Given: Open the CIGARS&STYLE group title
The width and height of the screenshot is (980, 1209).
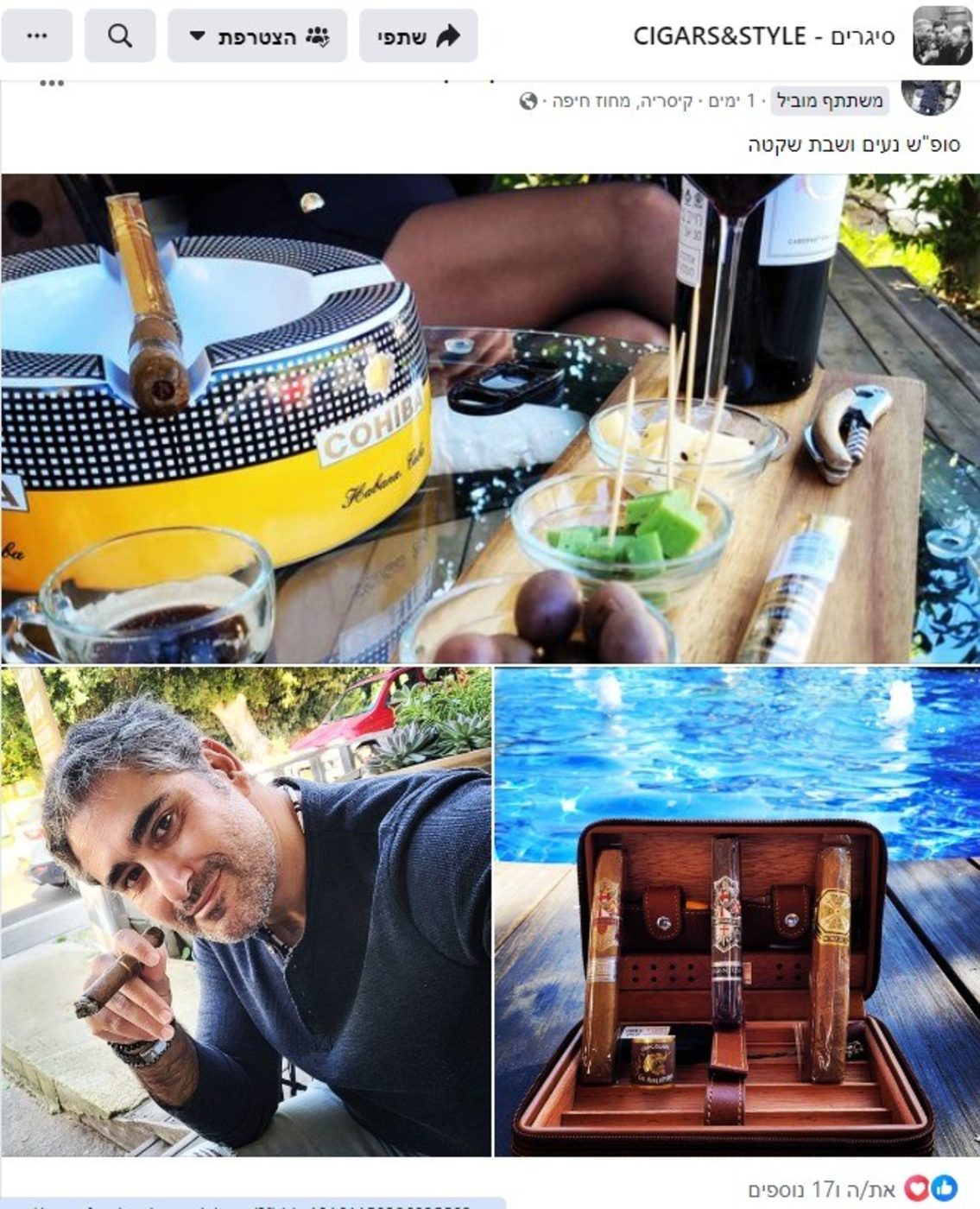Looking at the screenshot, I should [x=763, y=36].
